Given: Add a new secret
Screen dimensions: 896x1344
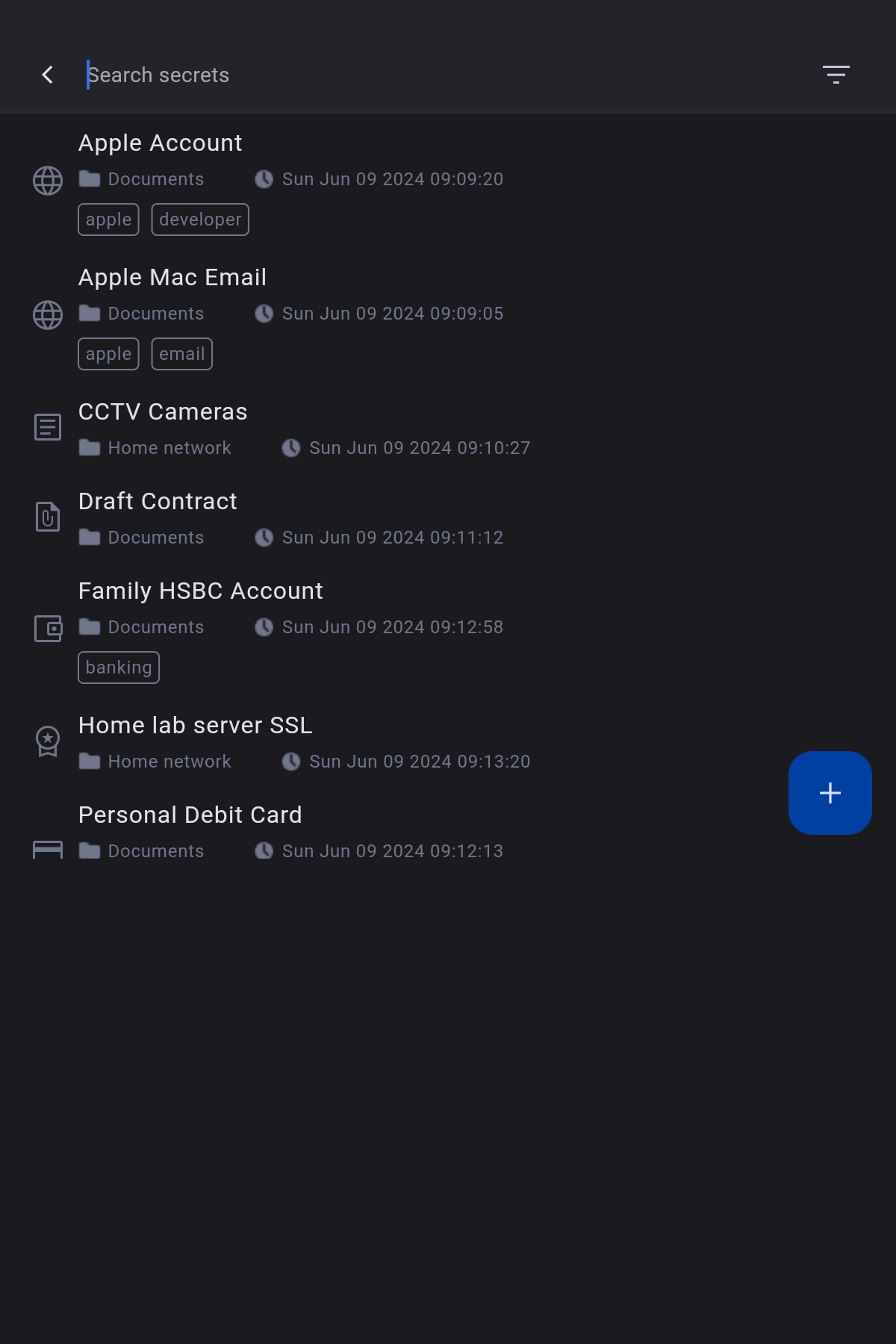Looking at the screenshot, I should [x=830, y=793].
